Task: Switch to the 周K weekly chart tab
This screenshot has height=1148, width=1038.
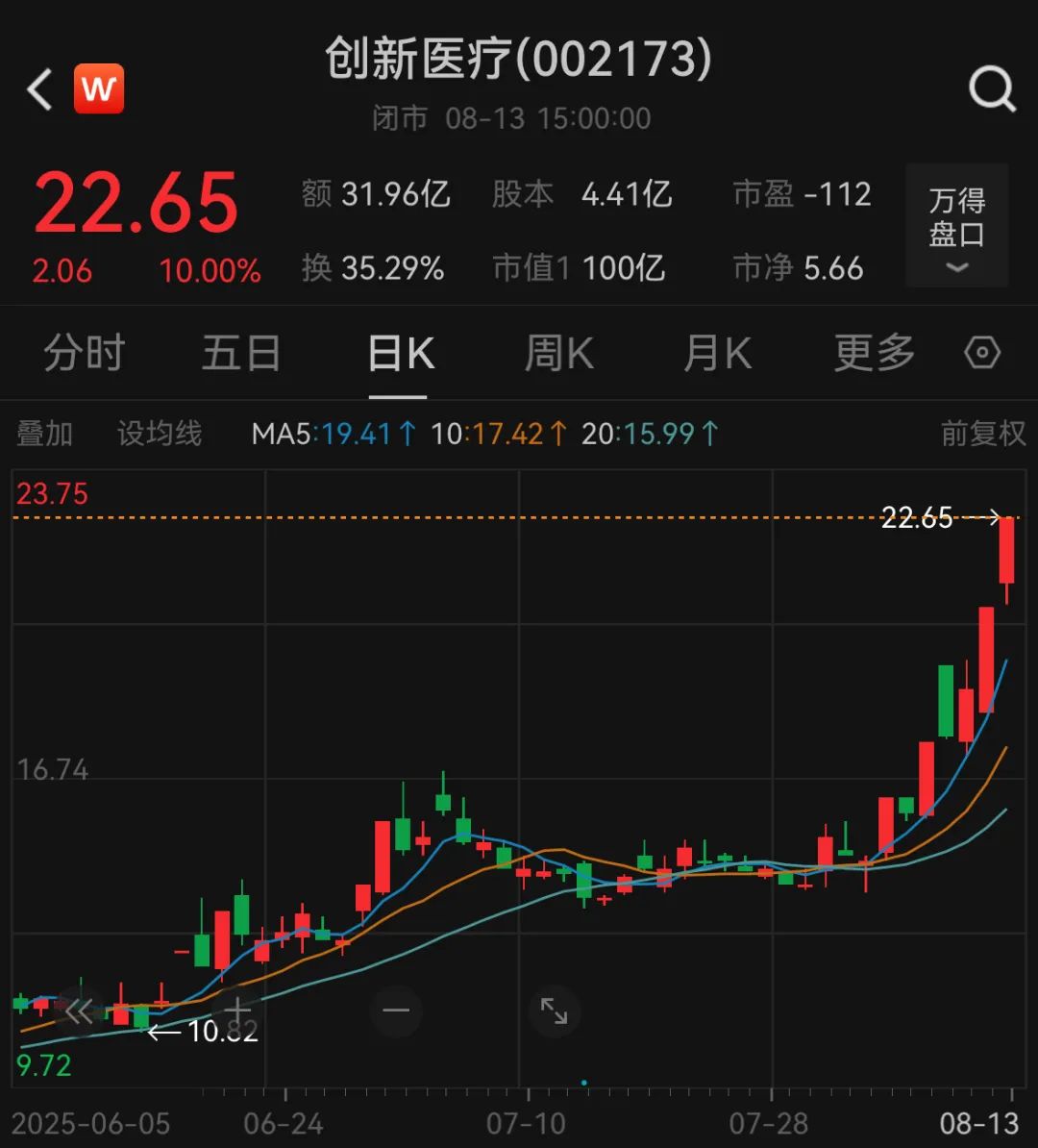Action: click(x=558, y=352)
